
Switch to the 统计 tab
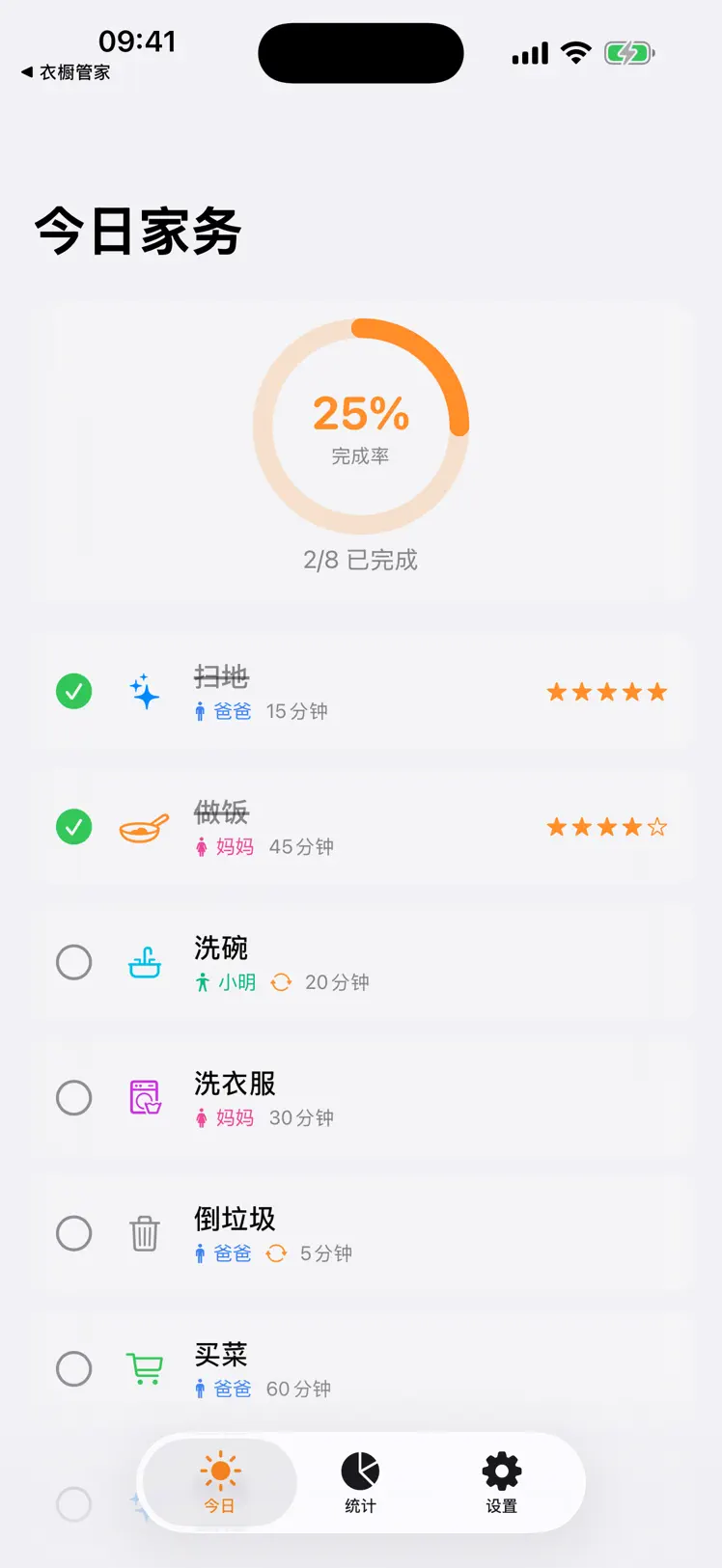coord(360,1483)
